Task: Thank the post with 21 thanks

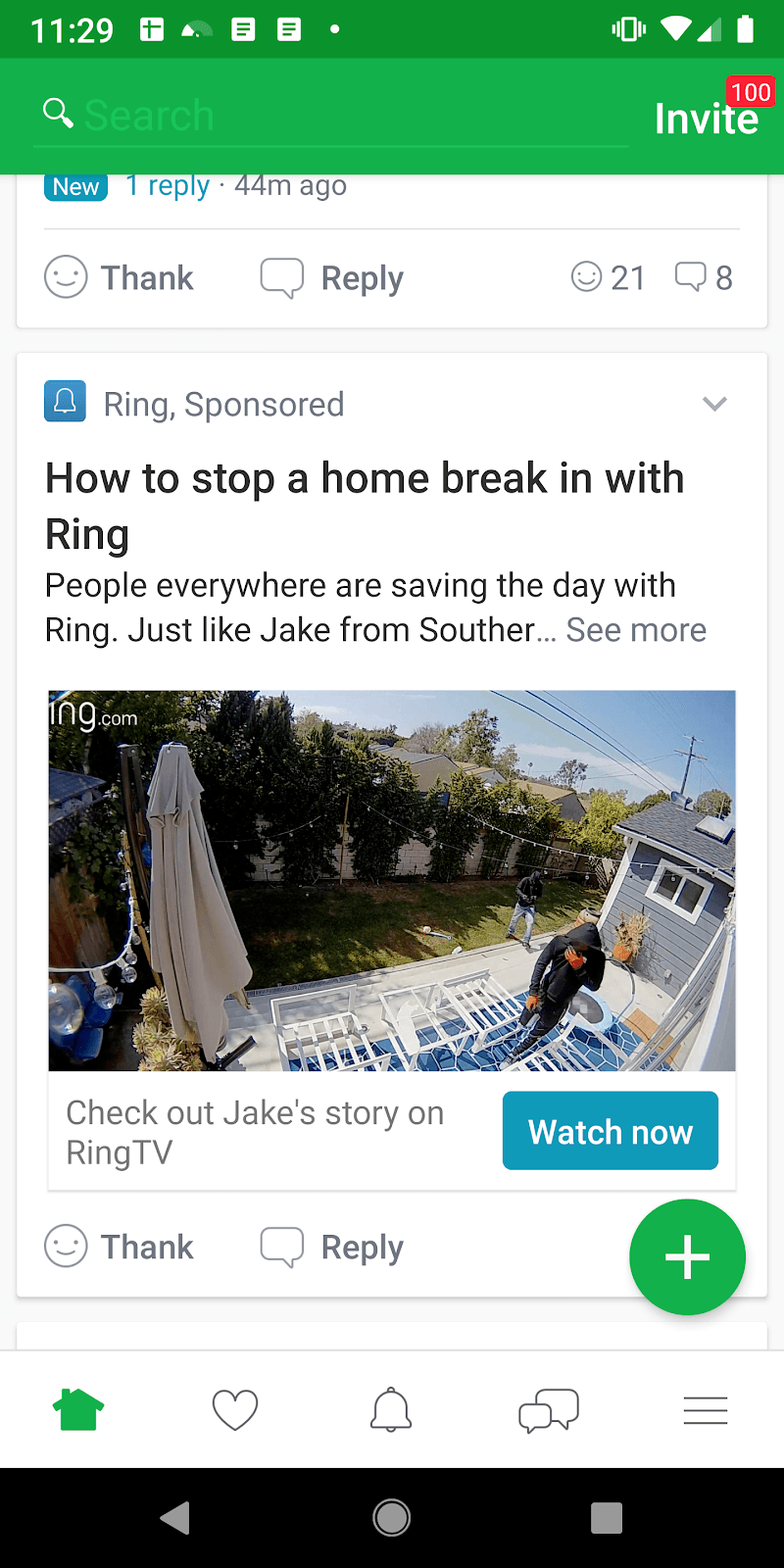Action: tap(120, 278)
